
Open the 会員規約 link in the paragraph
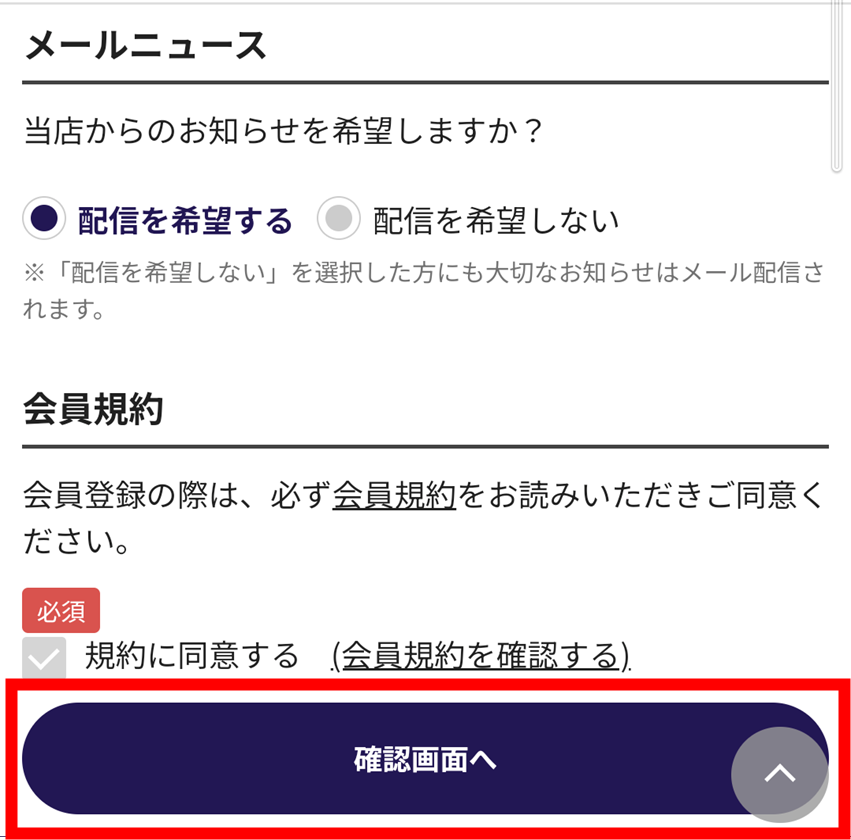click(394, 495)
